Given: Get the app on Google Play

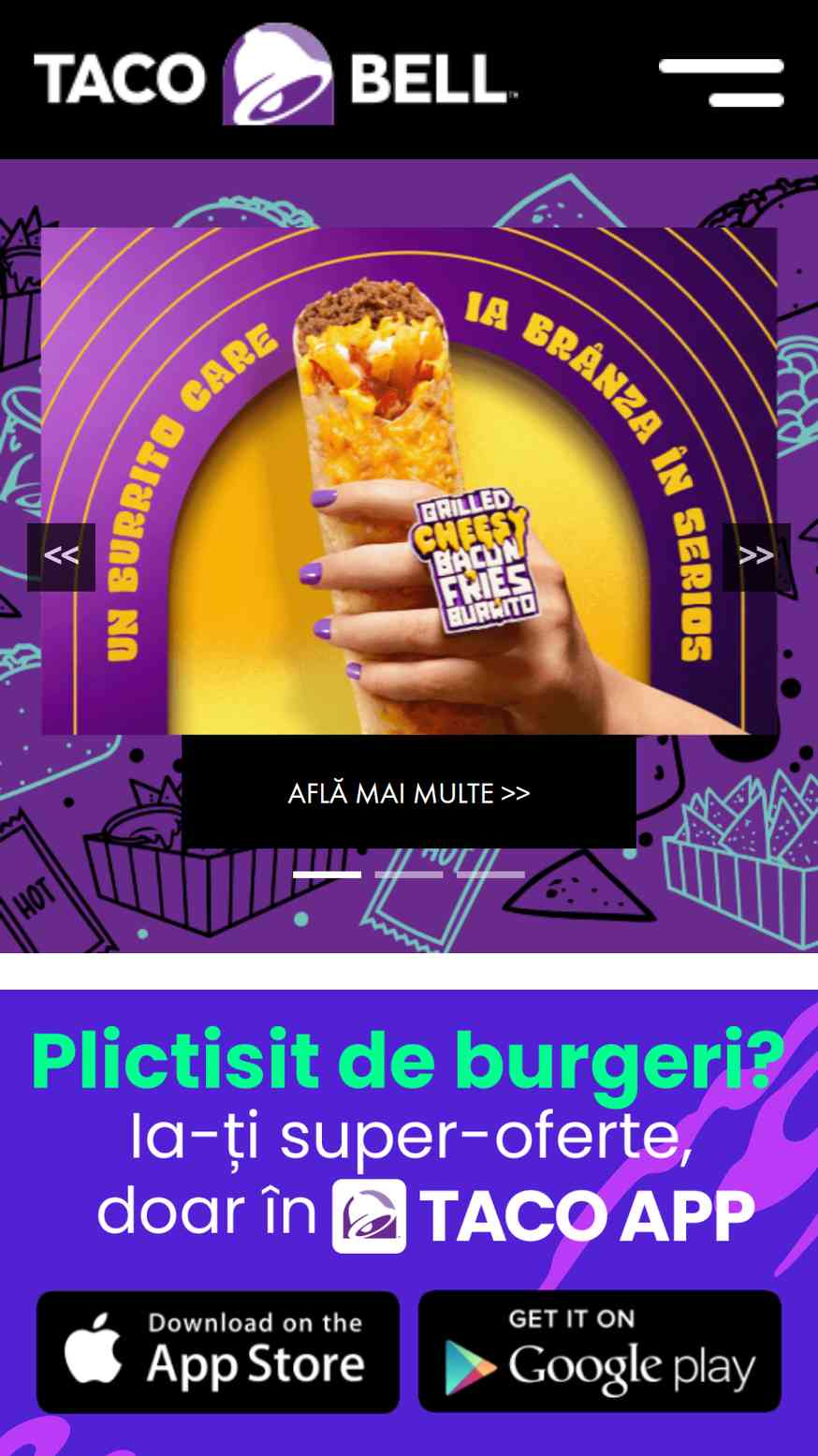Looking at the screenshot, I should click(600, 1352).
